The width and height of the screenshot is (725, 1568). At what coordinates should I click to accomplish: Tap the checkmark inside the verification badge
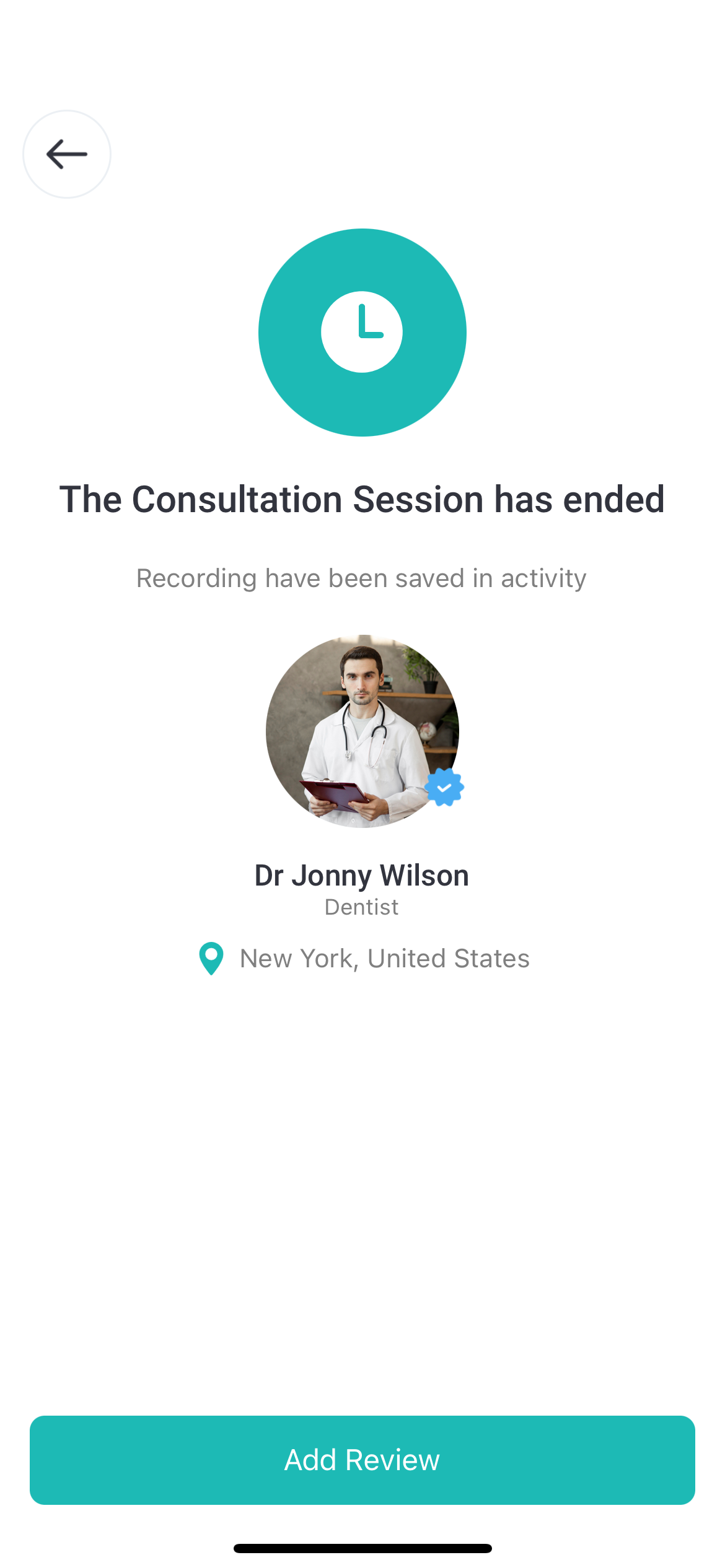(x=444, y=786)
